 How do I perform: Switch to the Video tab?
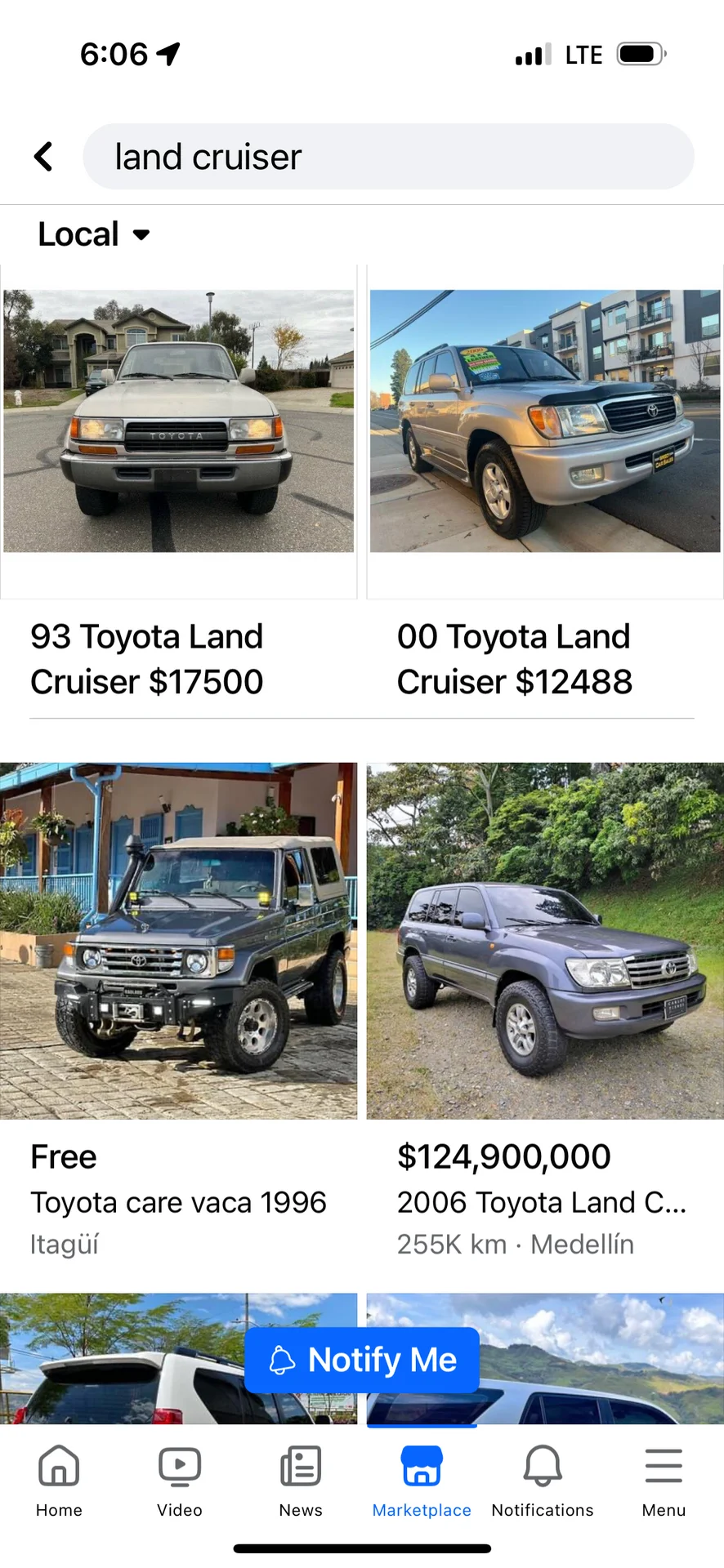point(180,1480)
